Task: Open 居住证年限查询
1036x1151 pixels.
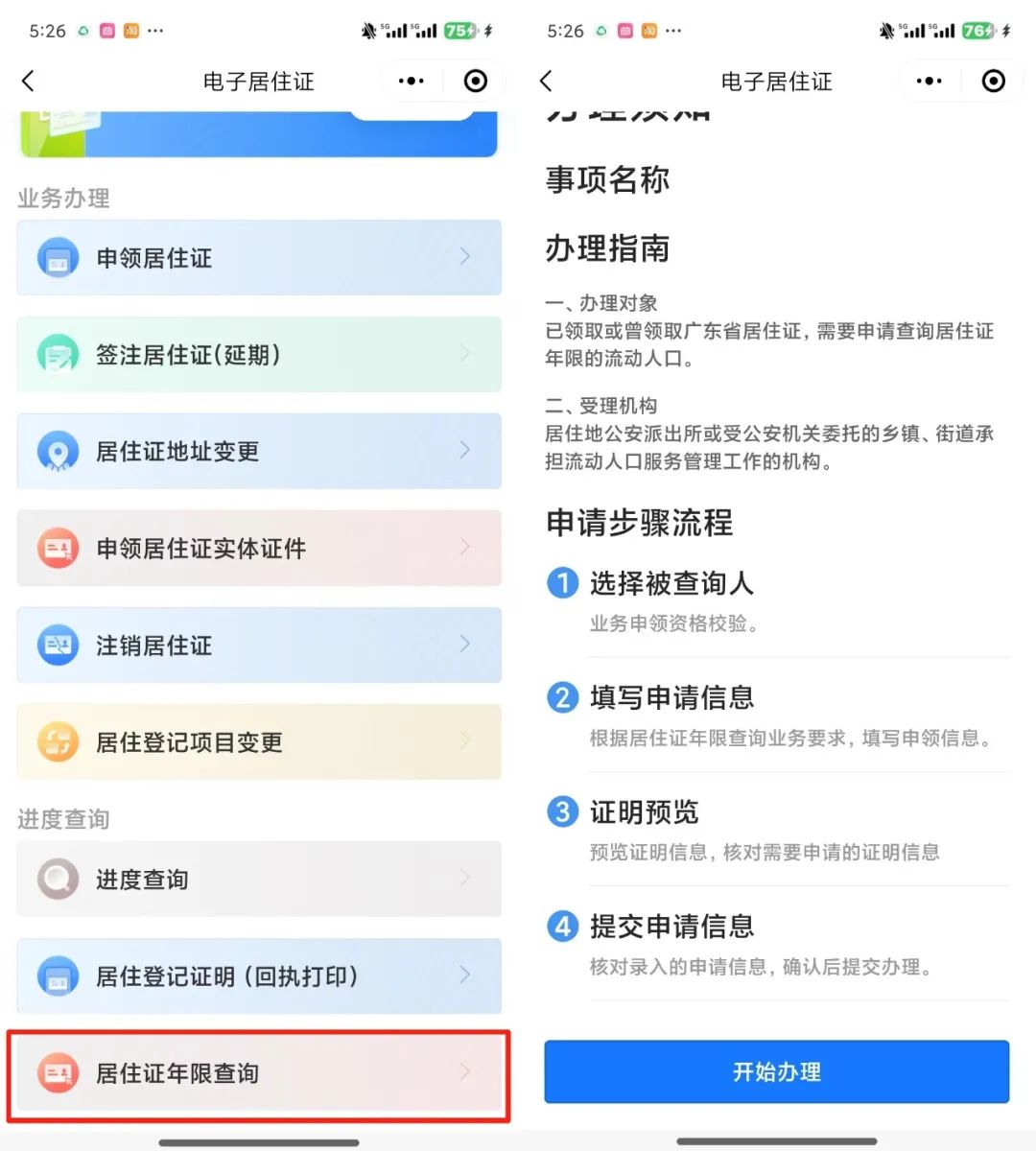Action: (259, 1072)
